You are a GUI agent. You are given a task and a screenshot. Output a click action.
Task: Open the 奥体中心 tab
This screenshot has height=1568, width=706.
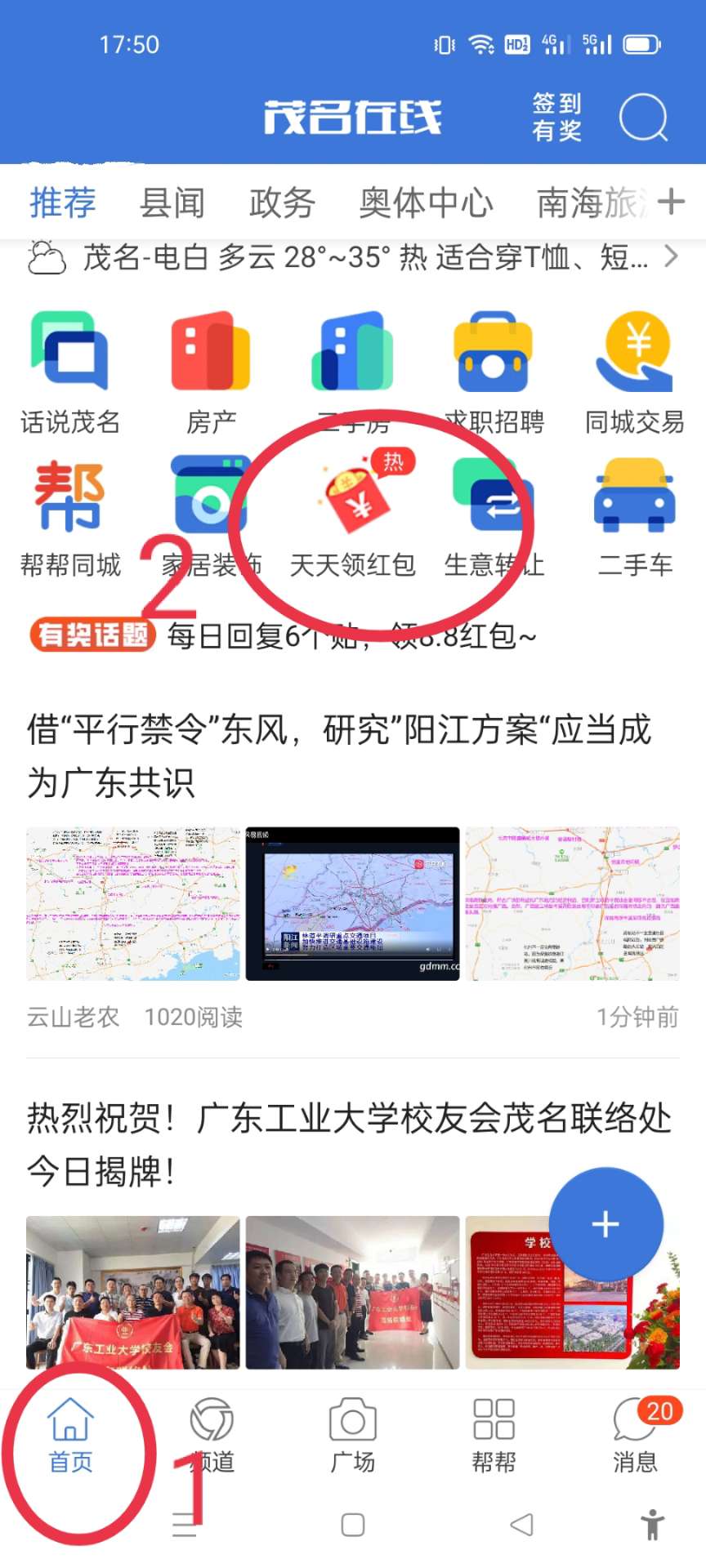[x=426, y=203]
